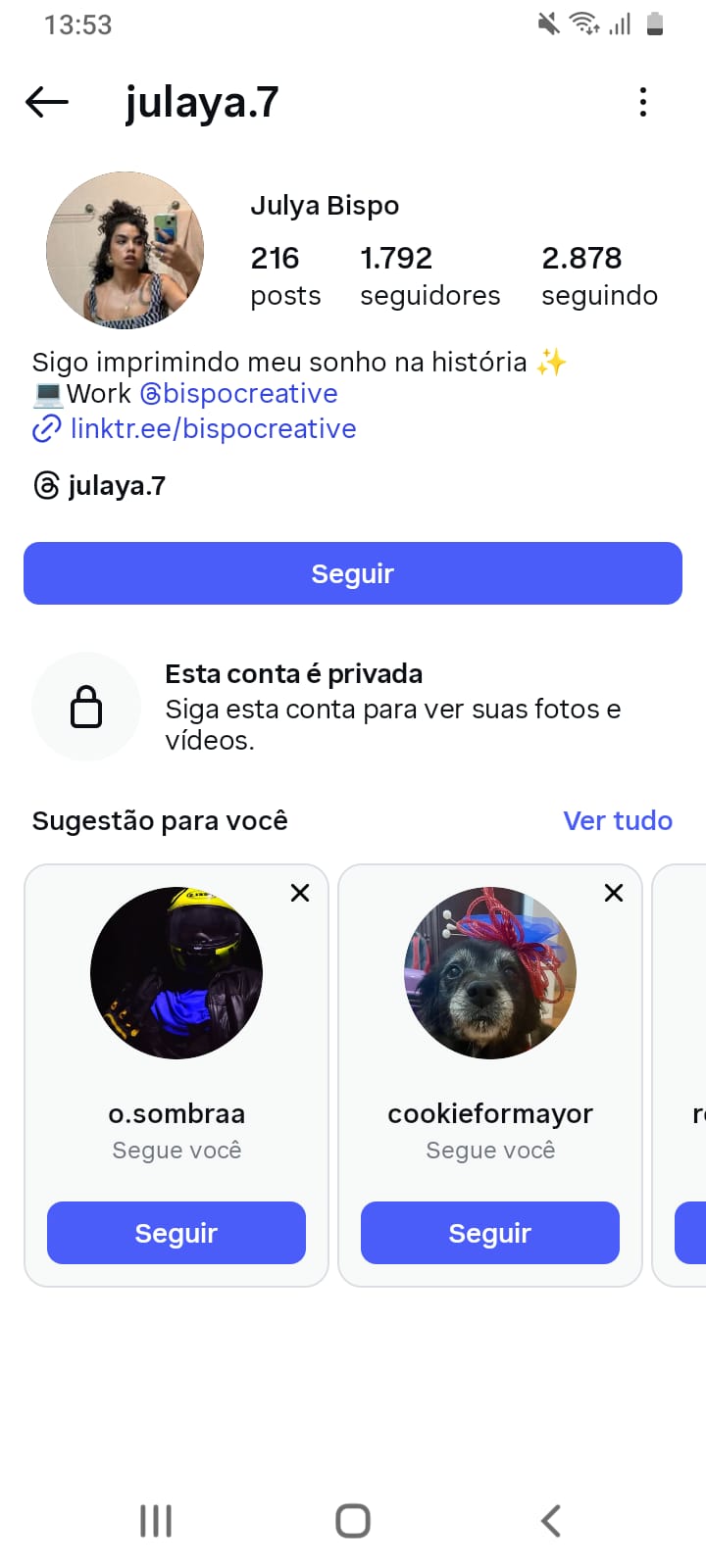The image size is (706, 1568).
Task: View the 2.878 seguindo list
Action: pyautogui.click(x=599, y=275)
